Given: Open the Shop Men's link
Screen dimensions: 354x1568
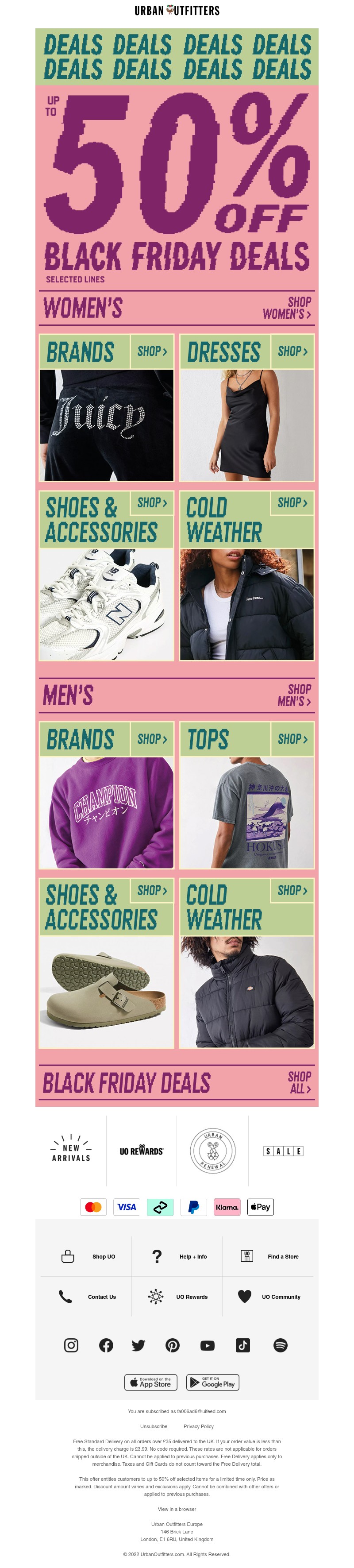Looking at the screenshot, I should coord(294,695).
